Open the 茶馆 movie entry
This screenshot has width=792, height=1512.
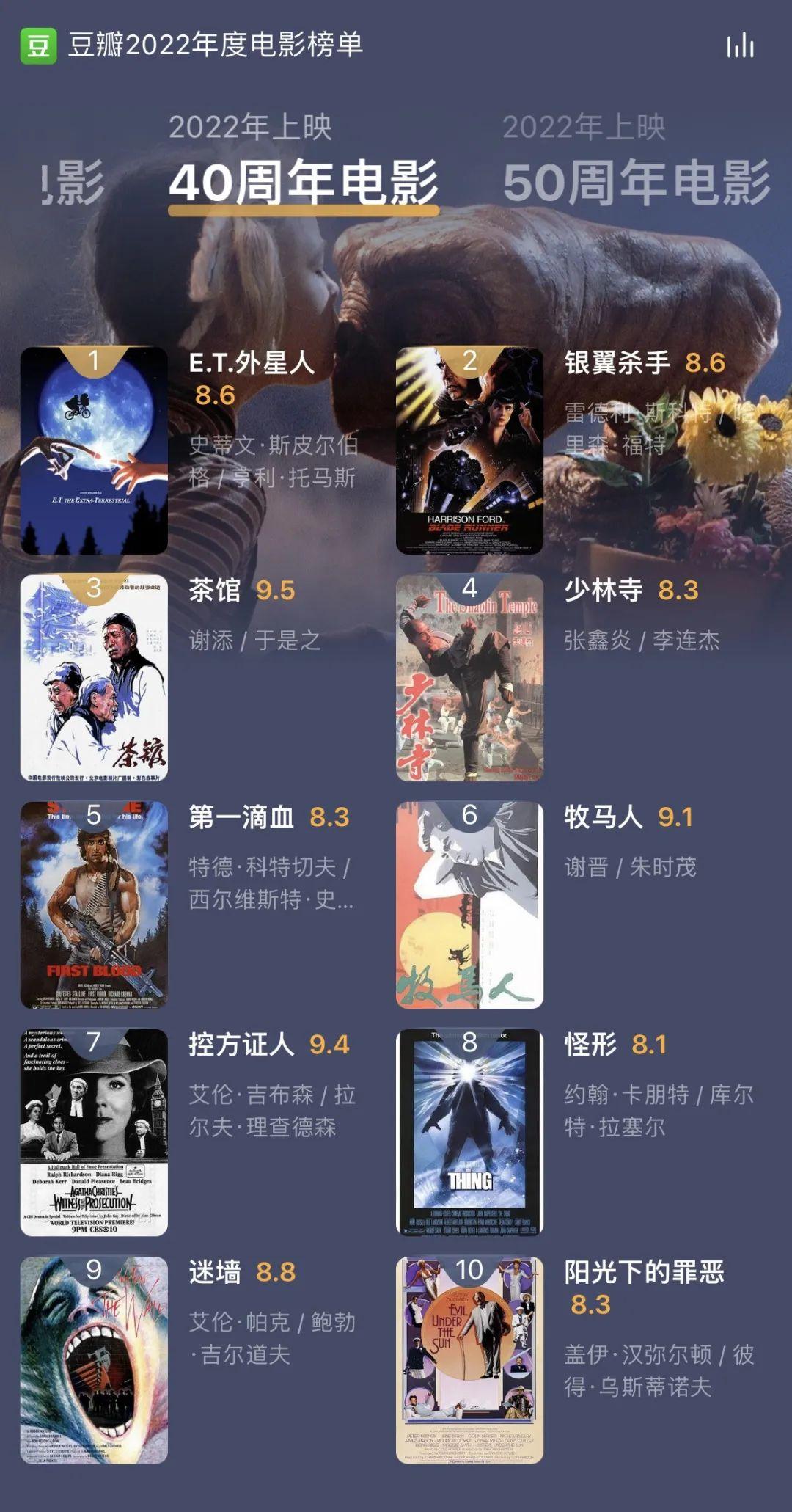pyautogui.click(x=94, y=678)
